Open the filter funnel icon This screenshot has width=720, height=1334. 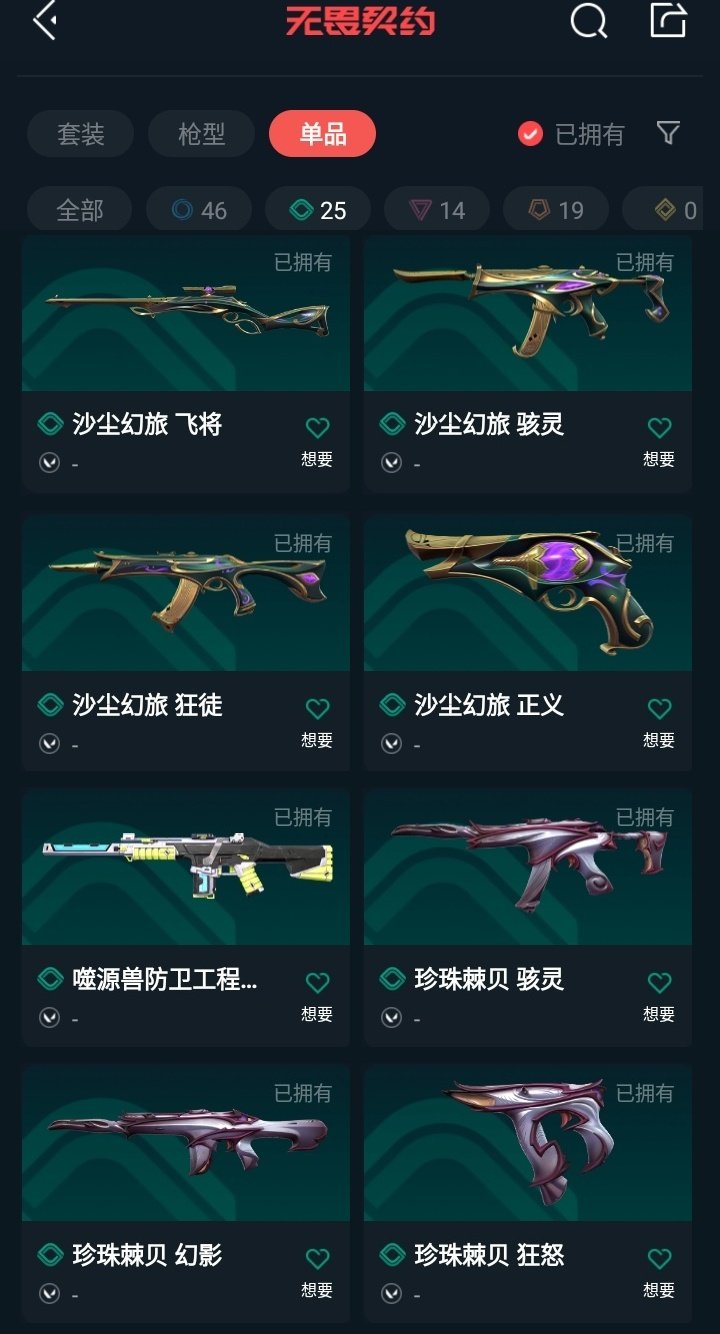(668, 133)
